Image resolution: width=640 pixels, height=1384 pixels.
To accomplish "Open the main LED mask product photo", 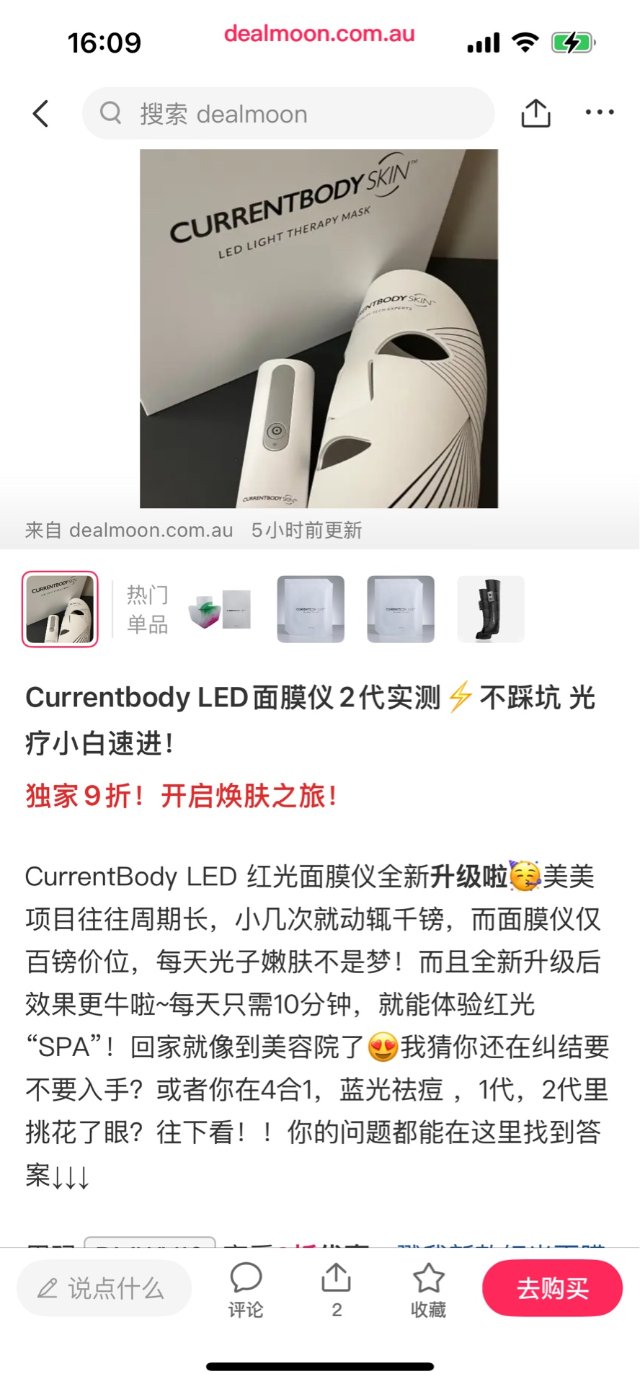I will 319,328.
